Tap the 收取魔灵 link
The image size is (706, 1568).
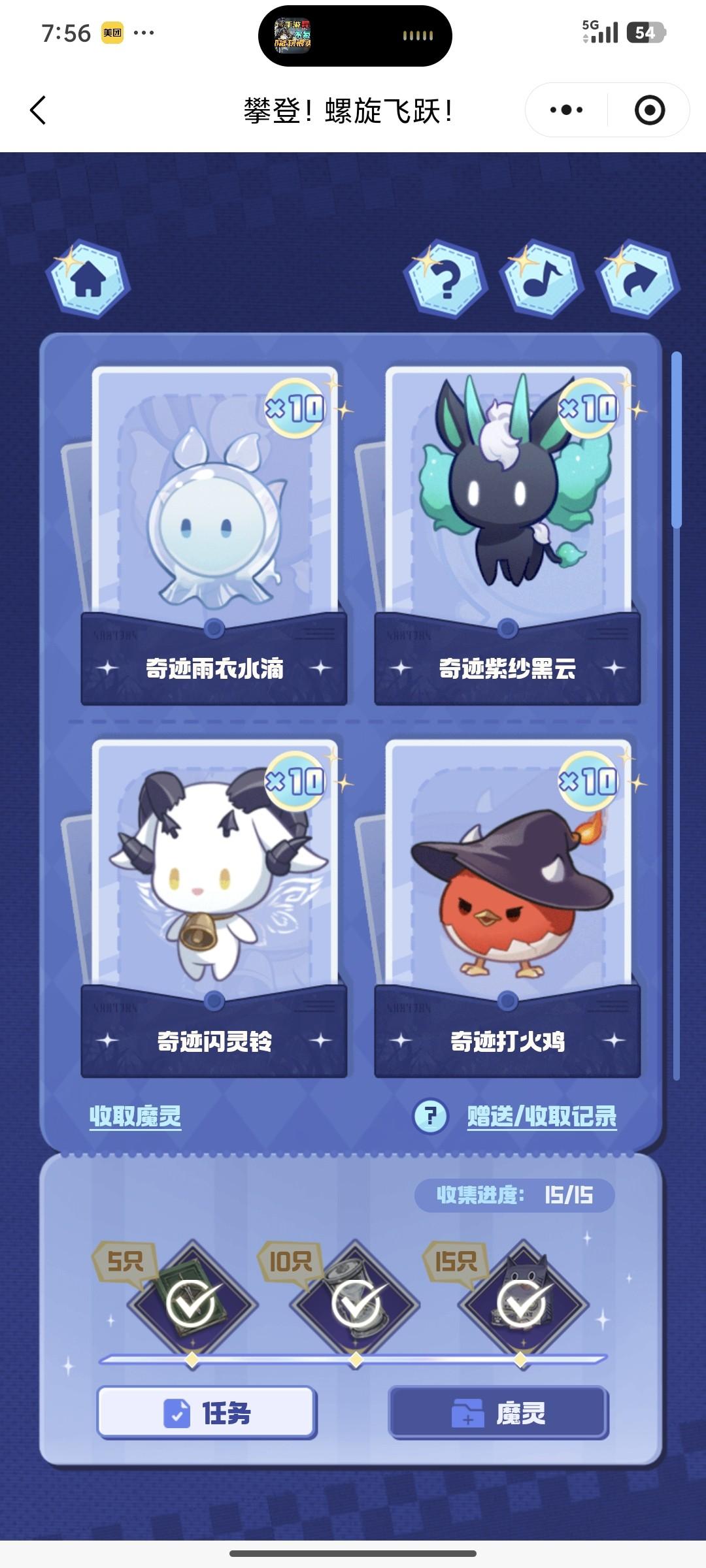pyautogui.click(x=135, y=1116)
